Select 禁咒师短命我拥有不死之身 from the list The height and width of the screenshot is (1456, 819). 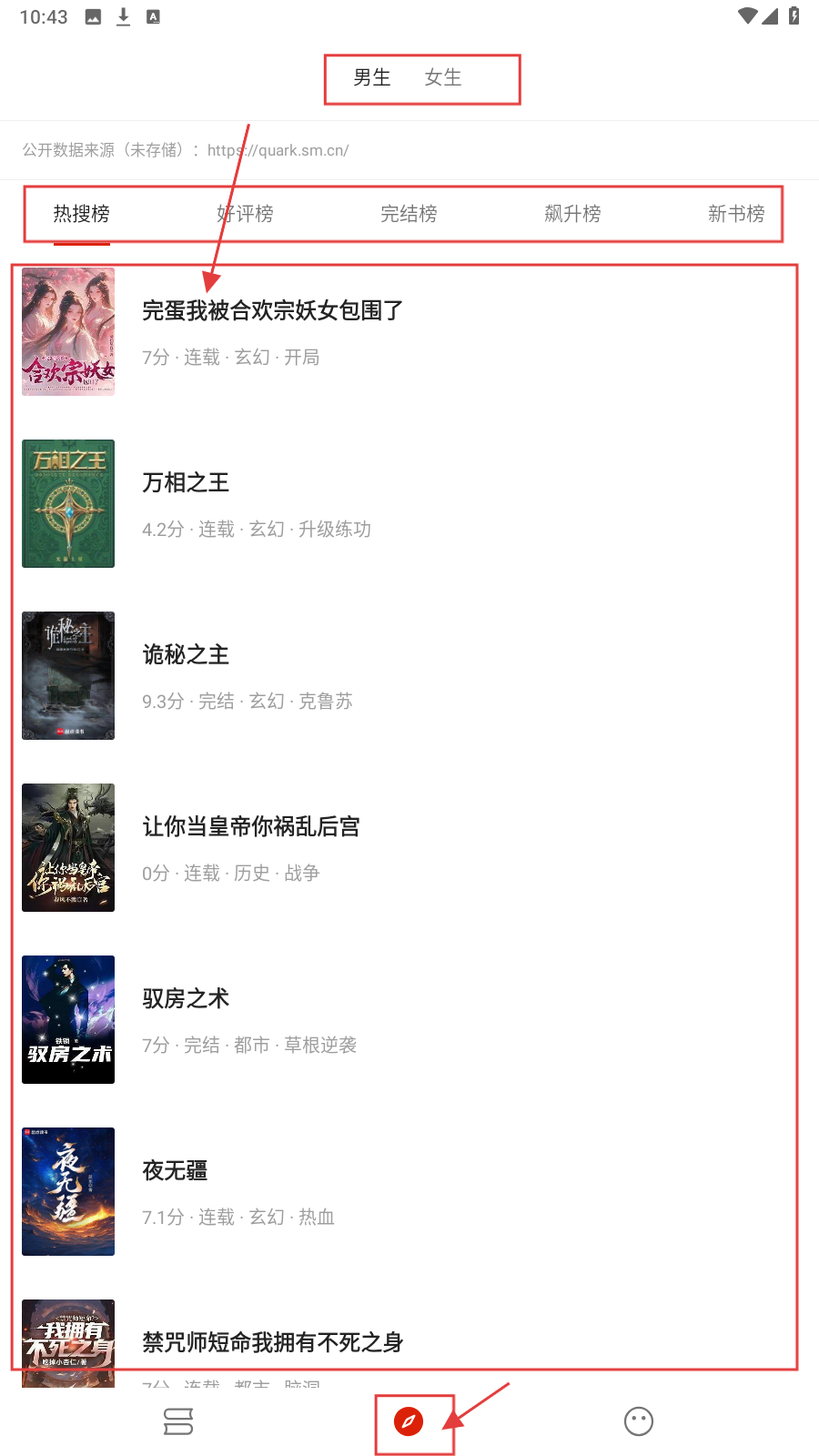pos(272,1342)
